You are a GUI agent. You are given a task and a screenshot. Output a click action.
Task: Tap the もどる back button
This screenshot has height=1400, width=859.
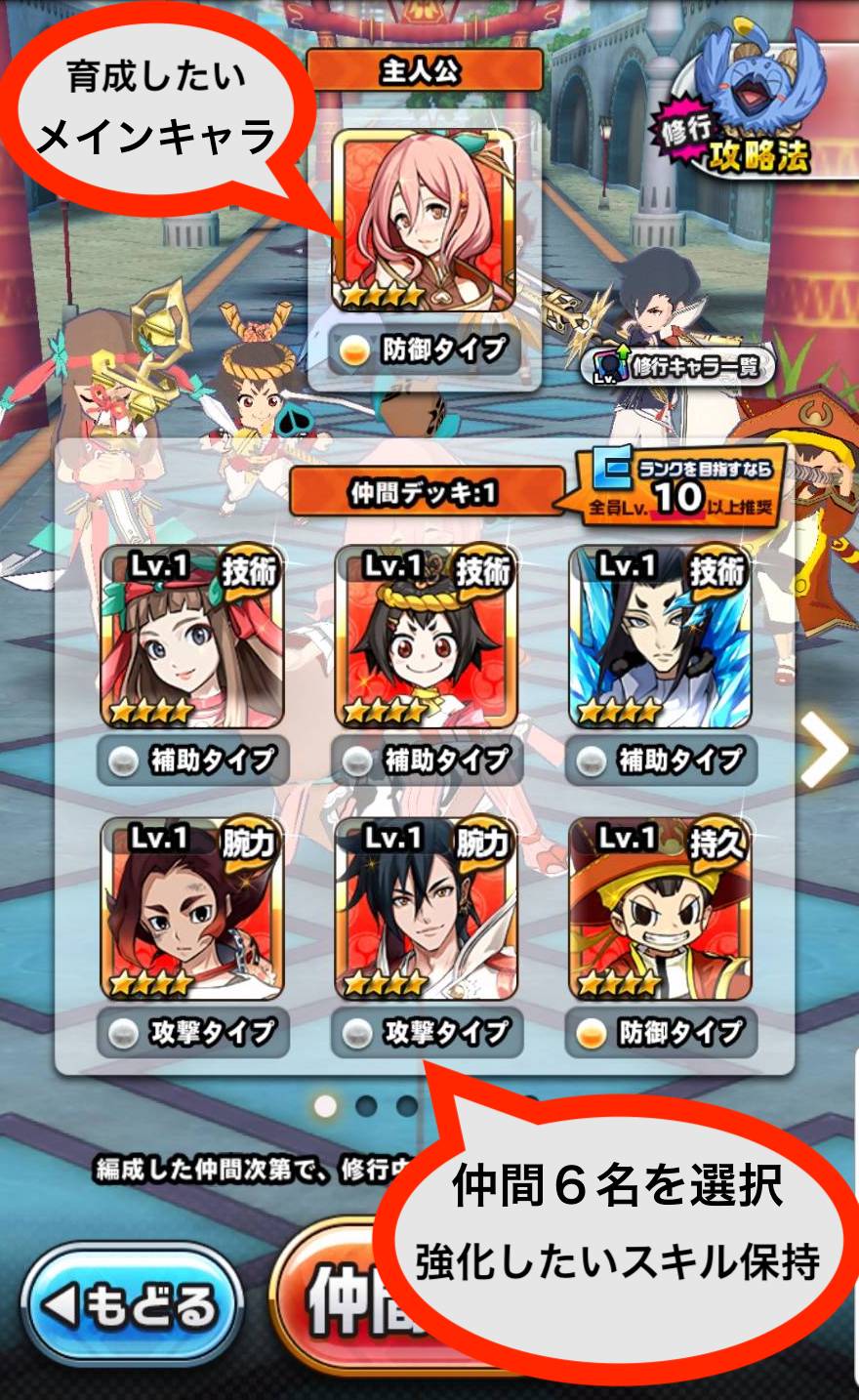pyautogui.click(x=131, y=1306)
